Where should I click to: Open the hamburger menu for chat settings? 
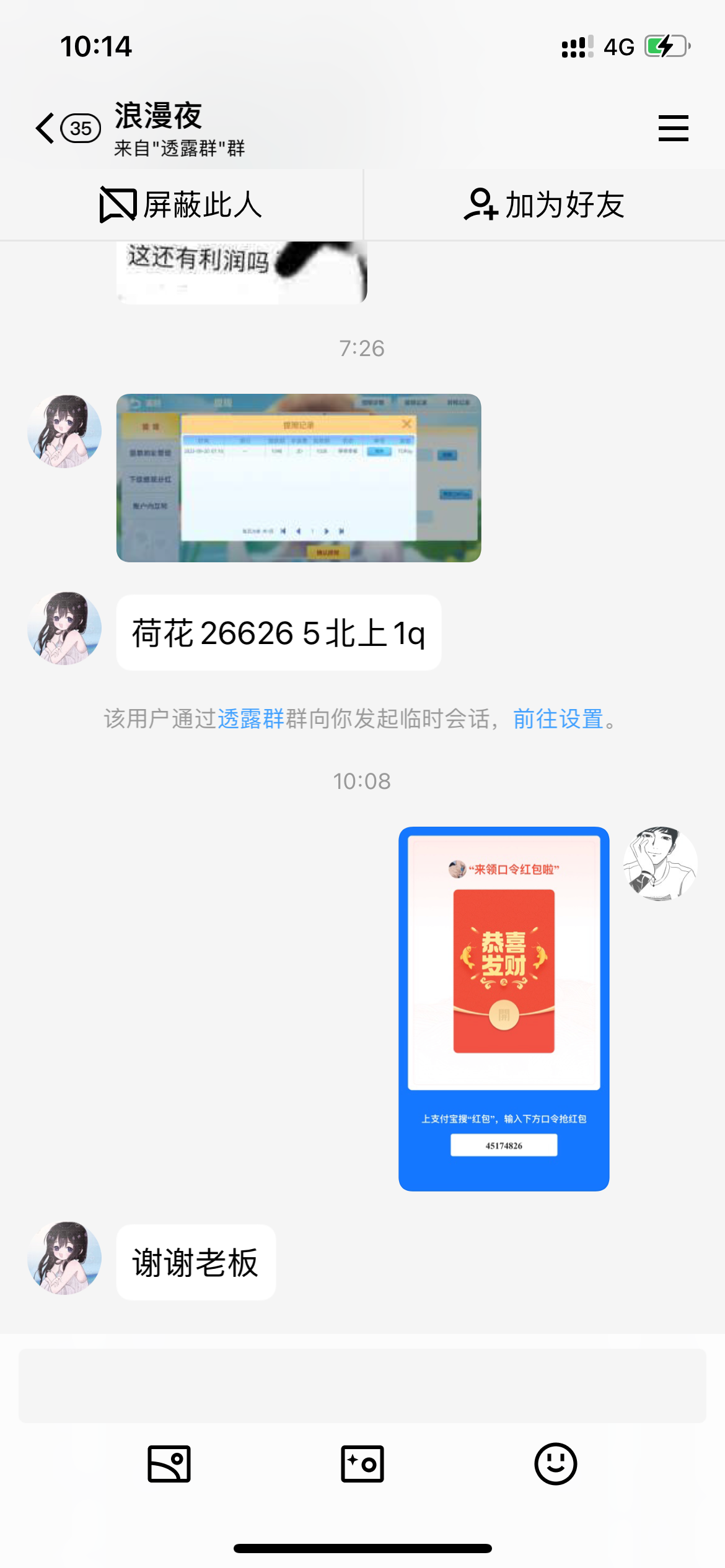point(673,128)
